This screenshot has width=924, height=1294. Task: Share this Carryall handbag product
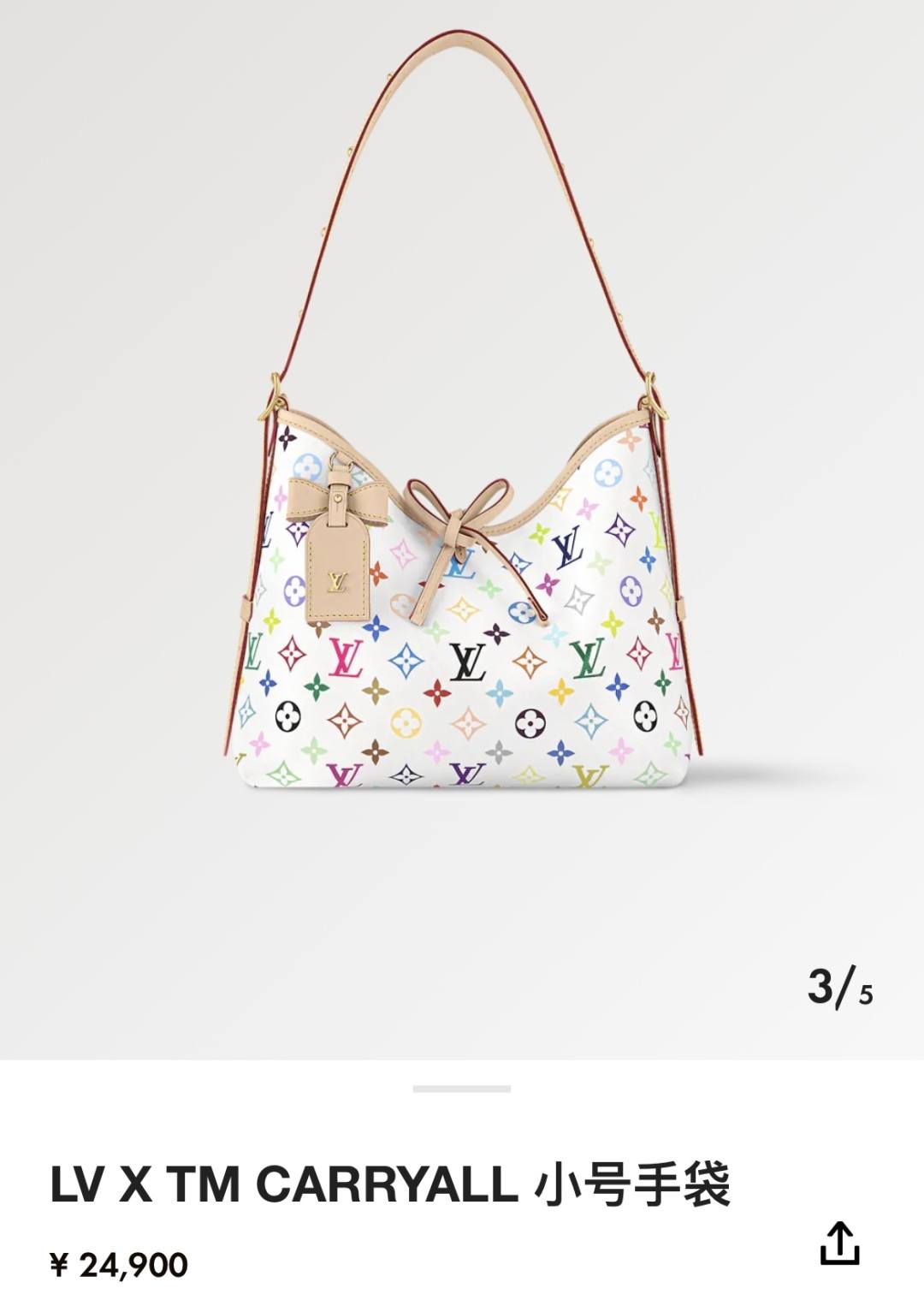coord(839,1244)
